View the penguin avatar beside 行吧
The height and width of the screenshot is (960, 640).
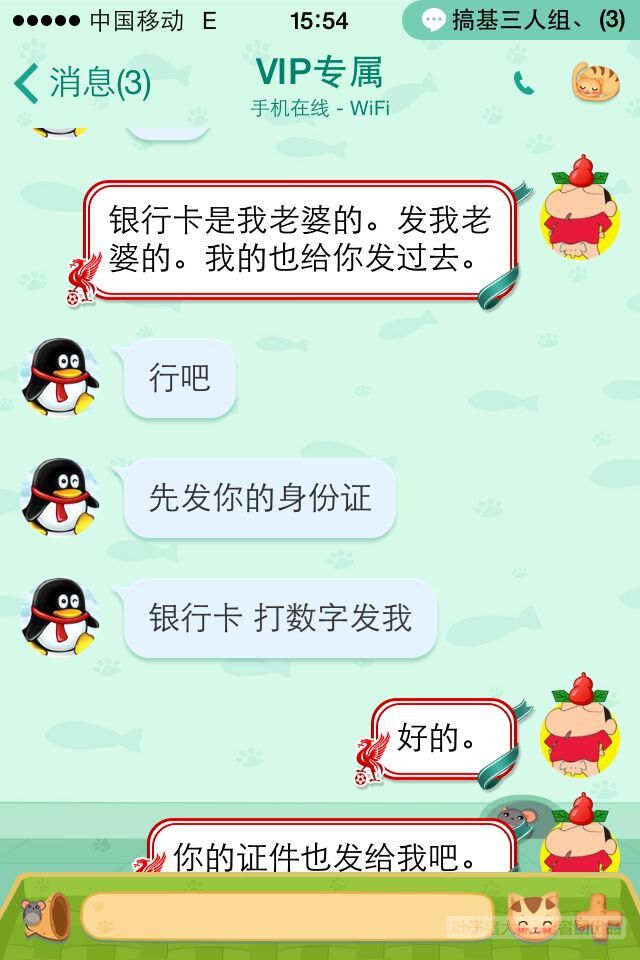point(60,378)
